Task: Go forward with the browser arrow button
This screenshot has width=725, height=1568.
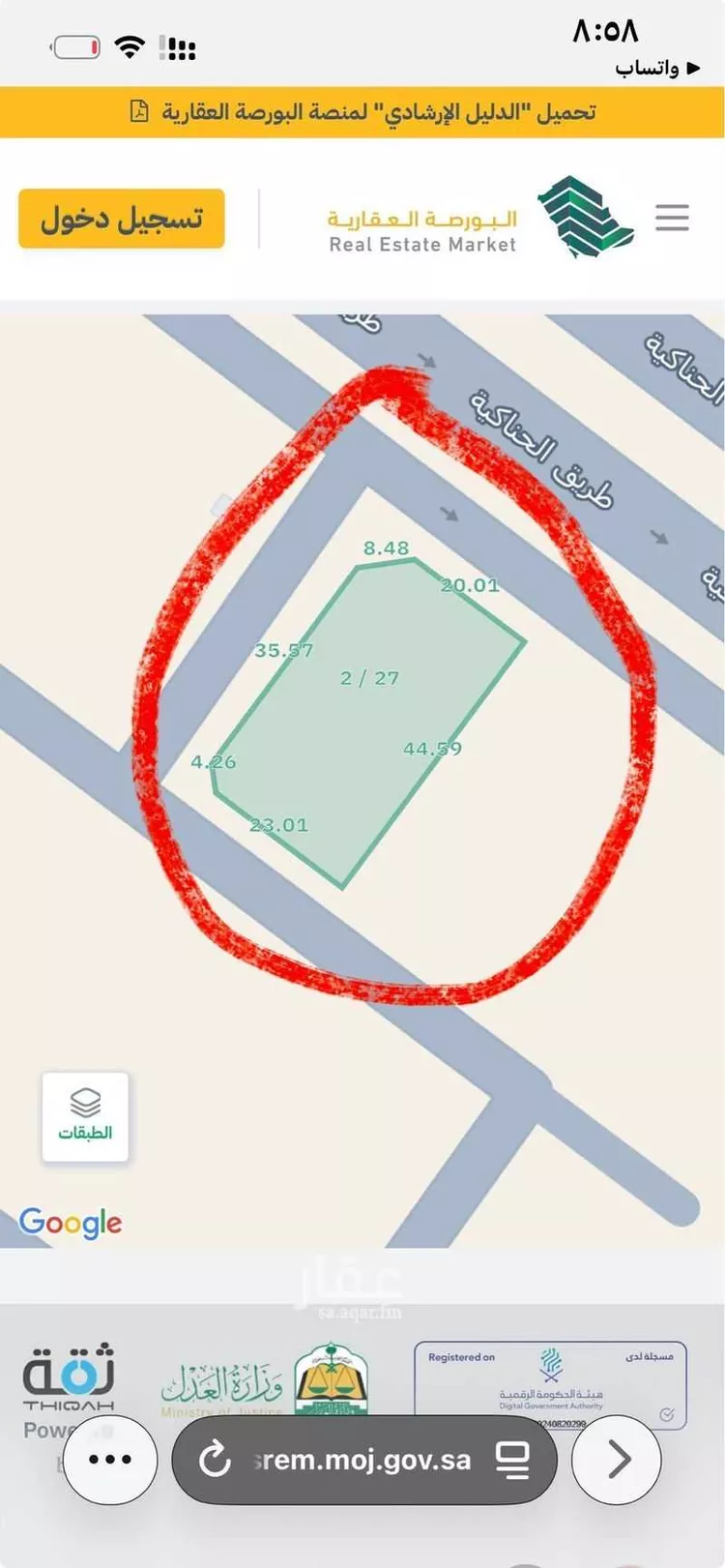Action: click(617, 1459)
